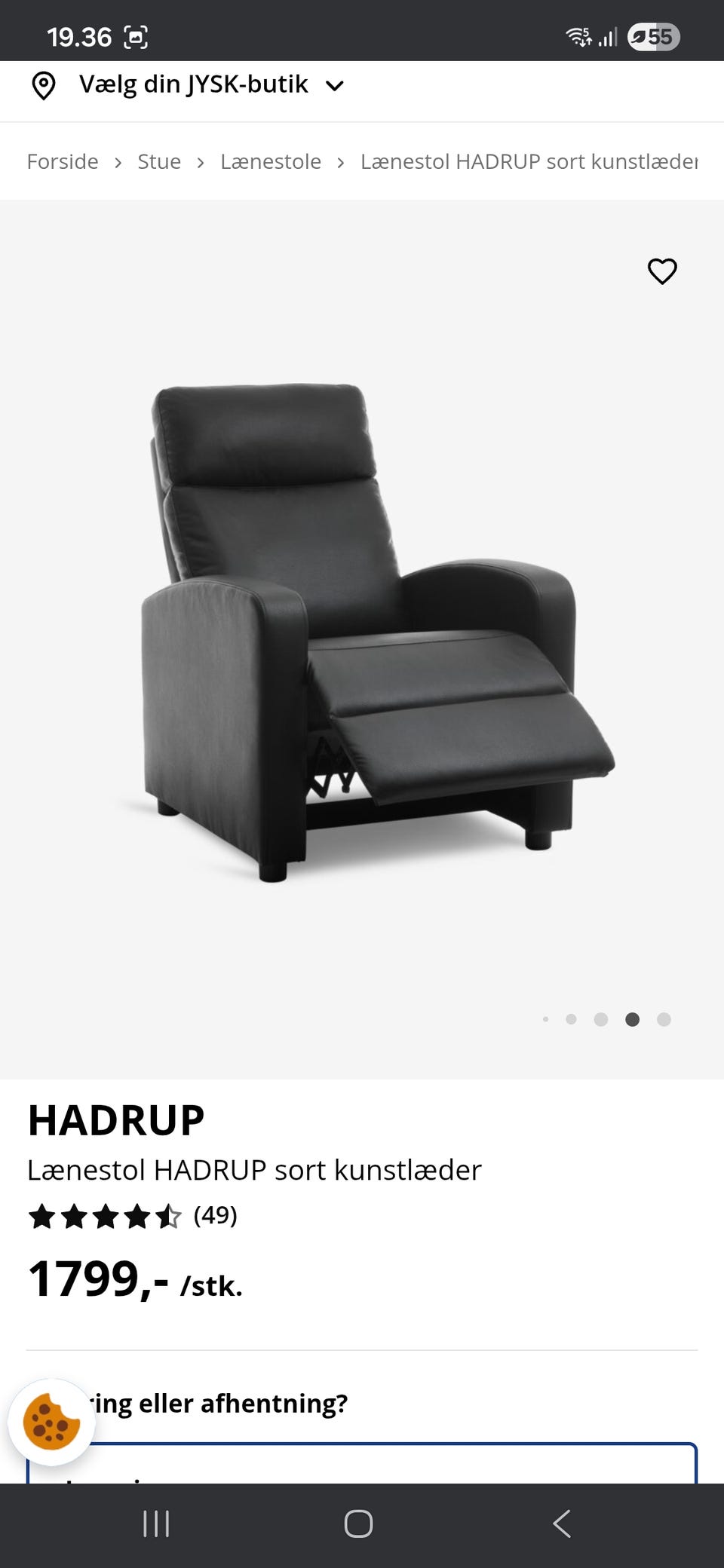This screenshot has height=1568, width=724.
Task: Add HADRUP armchair to favorites
Action: pos(662,271)
